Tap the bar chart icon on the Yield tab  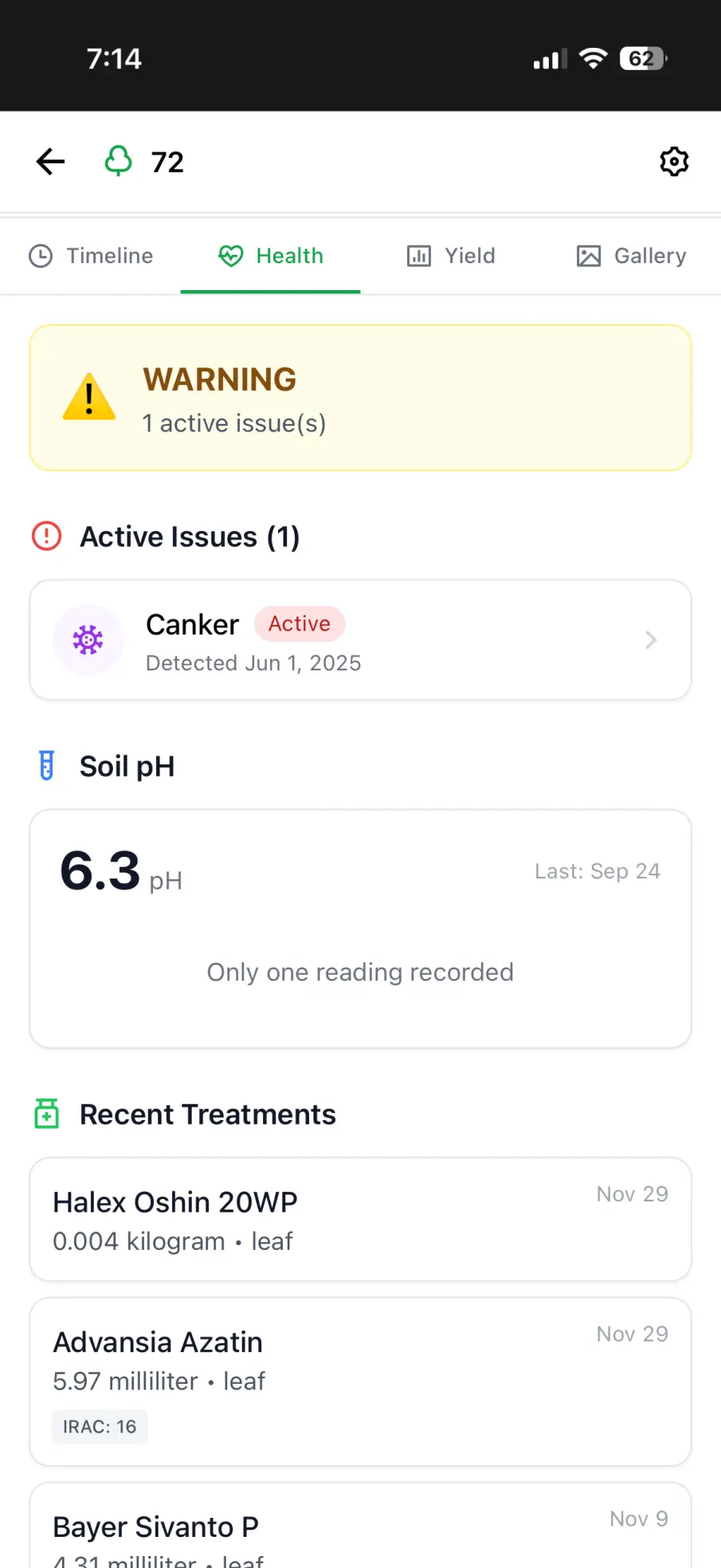(x=419, y=255)
